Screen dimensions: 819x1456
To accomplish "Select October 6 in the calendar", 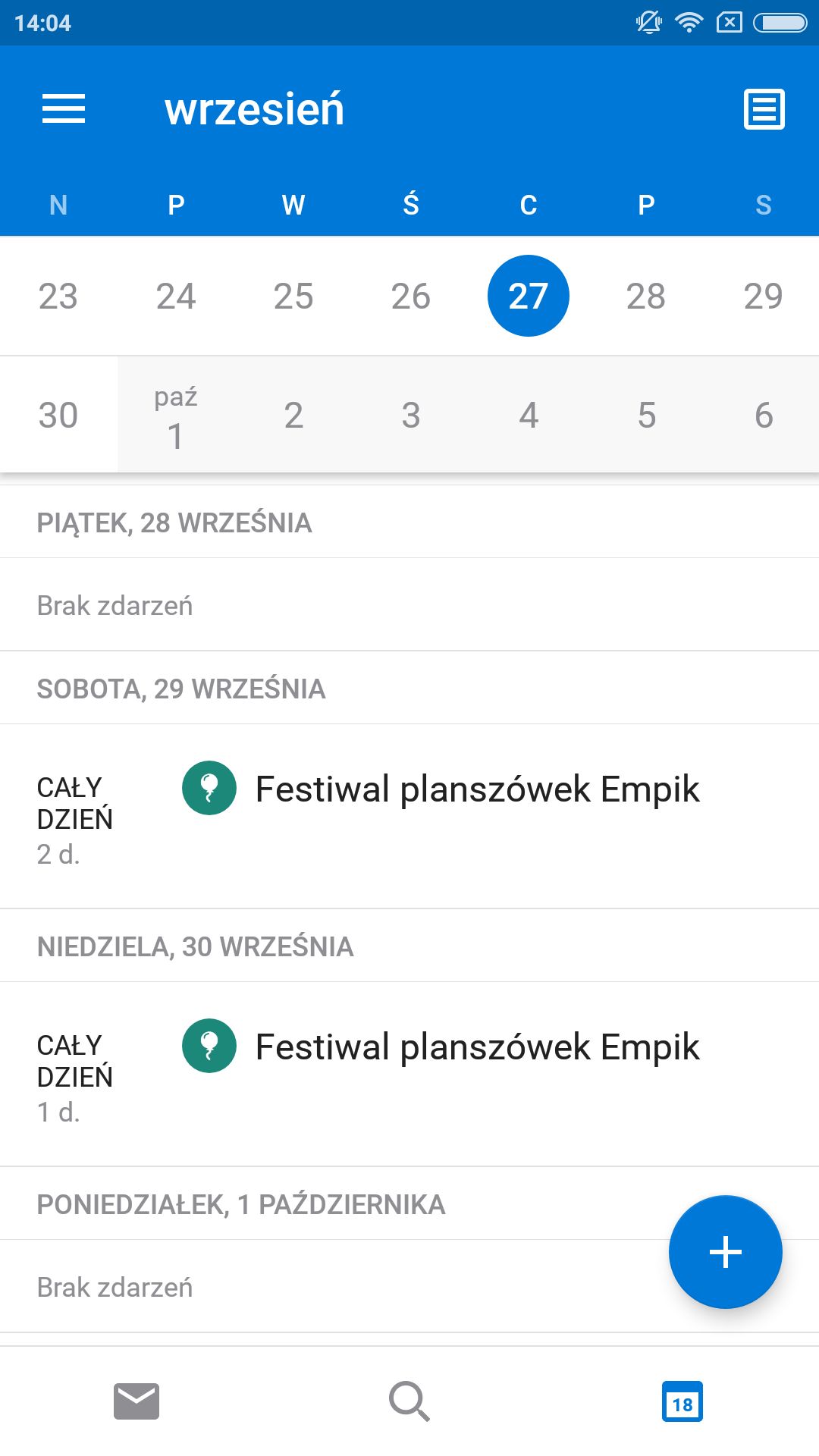I will point(764,415).
